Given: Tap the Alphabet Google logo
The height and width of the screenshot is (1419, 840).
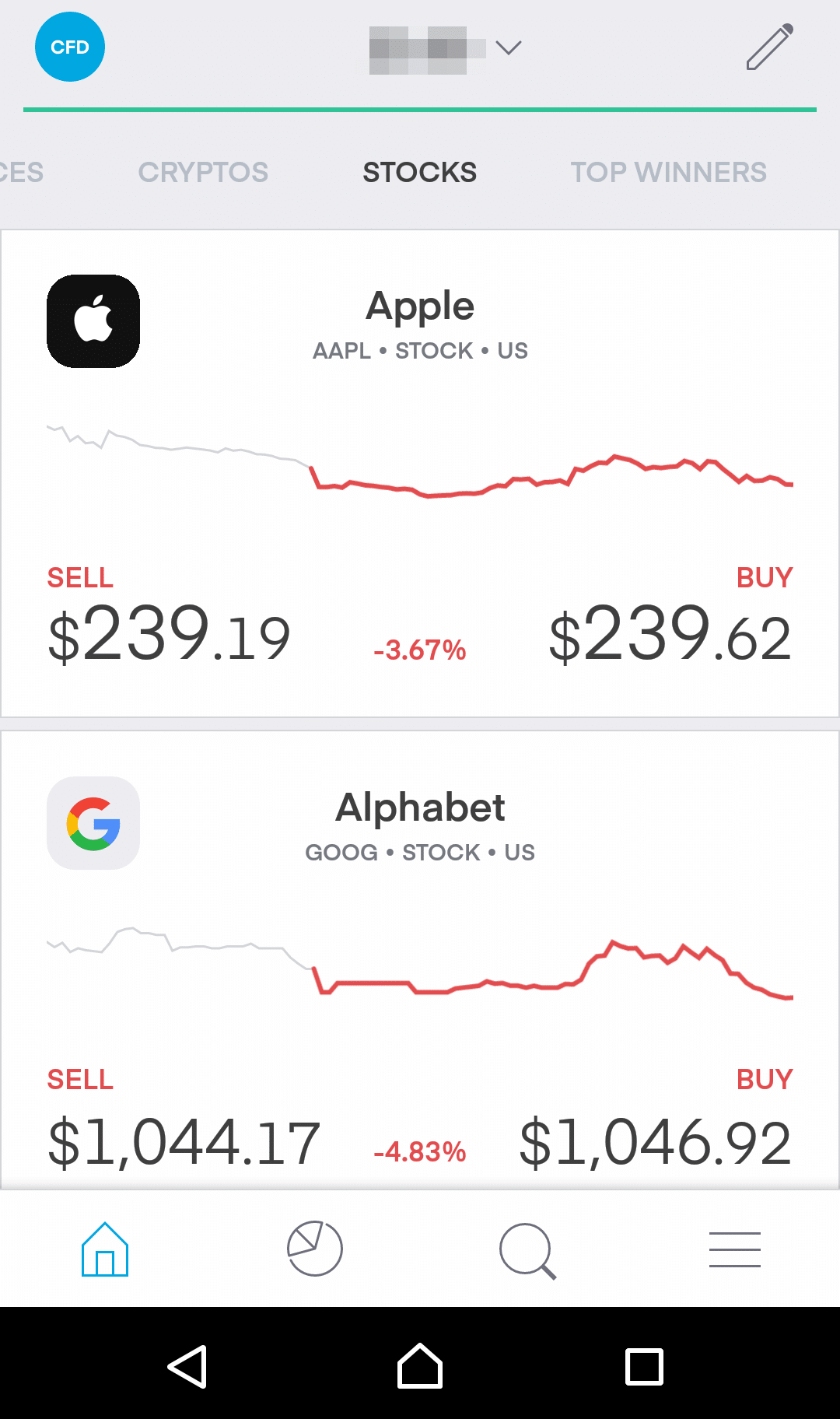Looking at the screenshot, I should 93,822.
